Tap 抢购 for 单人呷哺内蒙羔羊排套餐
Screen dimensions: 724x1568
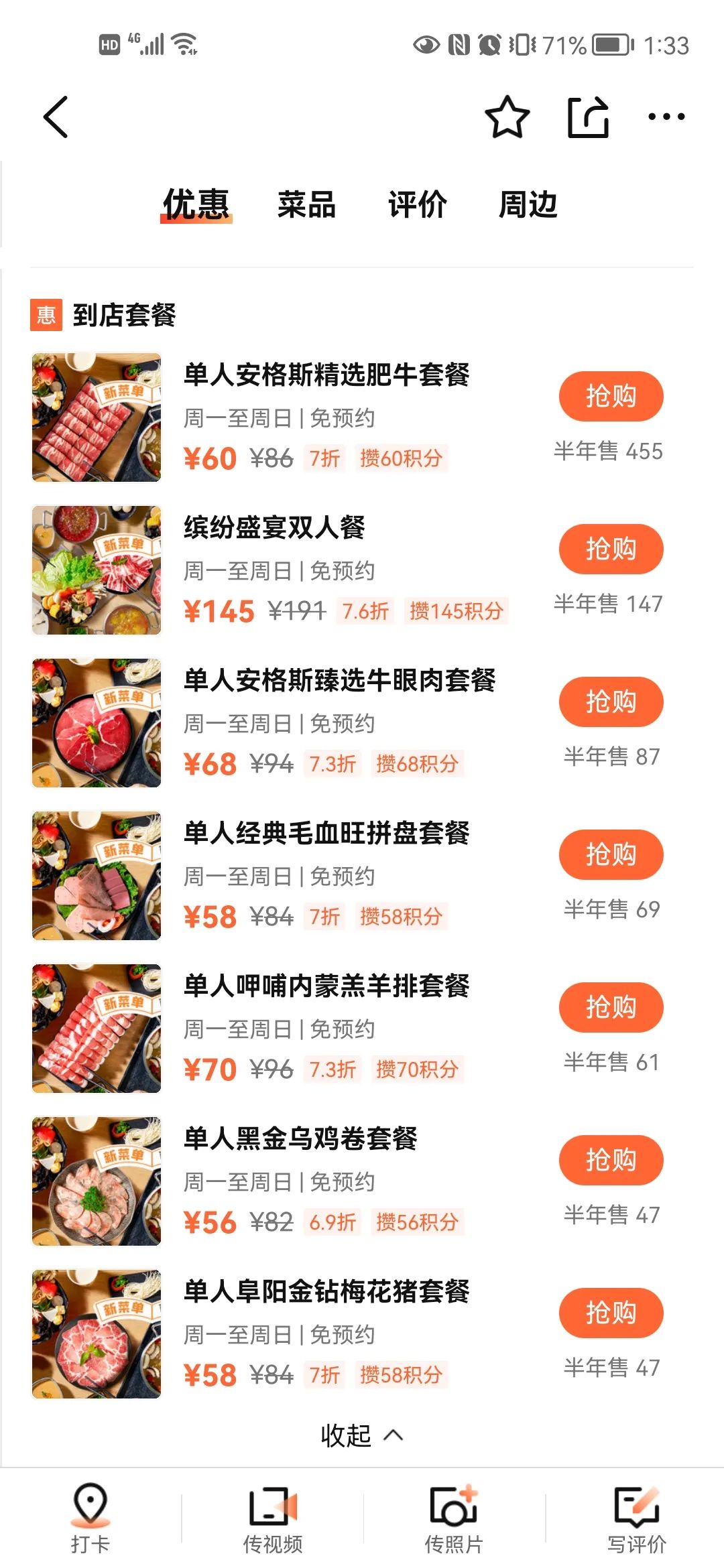click(611, 1007)
